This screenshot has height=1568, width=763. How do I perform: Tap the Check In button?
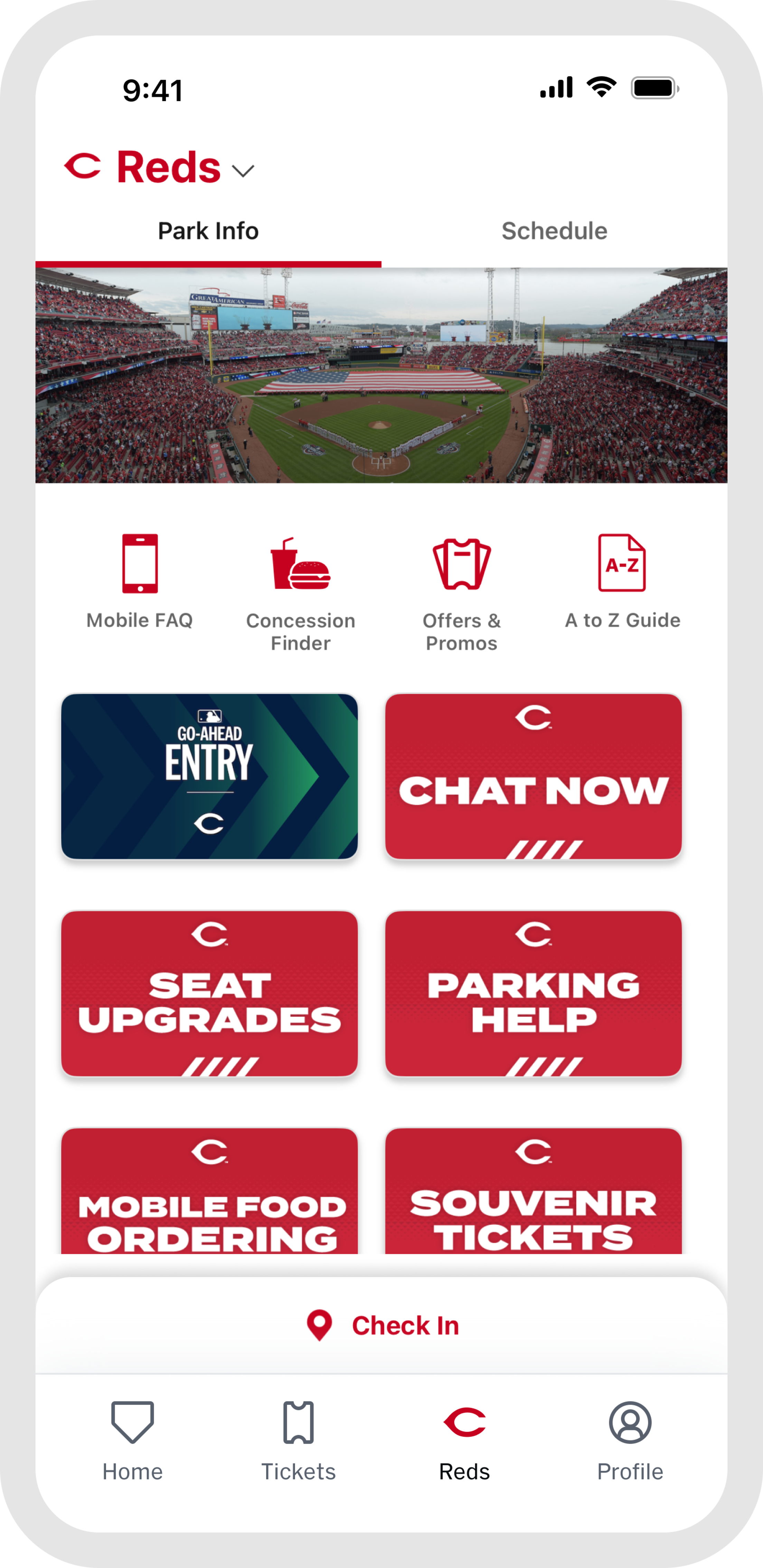point(382,1325)
